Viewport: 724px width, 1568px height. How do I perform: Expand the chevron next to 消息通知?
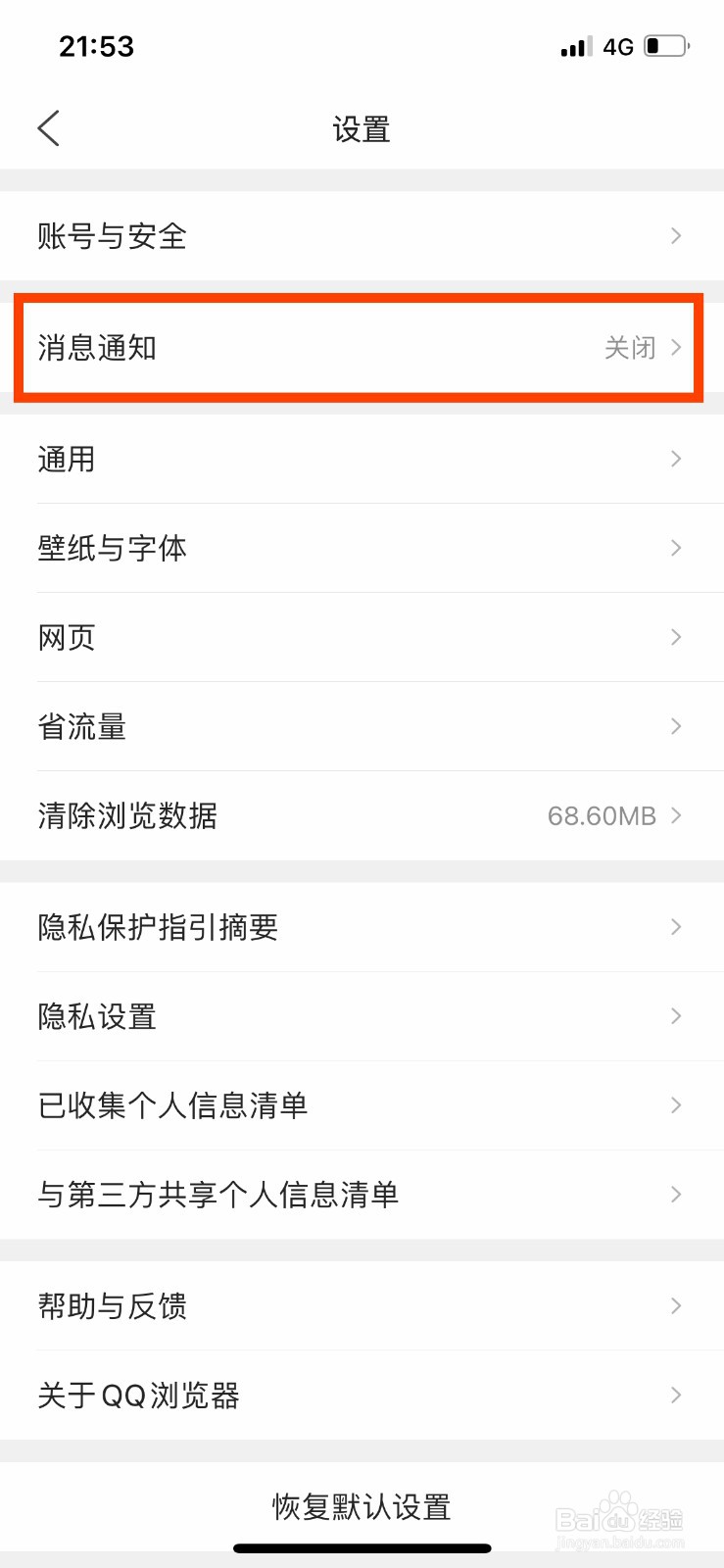click(x=677, y=347)
